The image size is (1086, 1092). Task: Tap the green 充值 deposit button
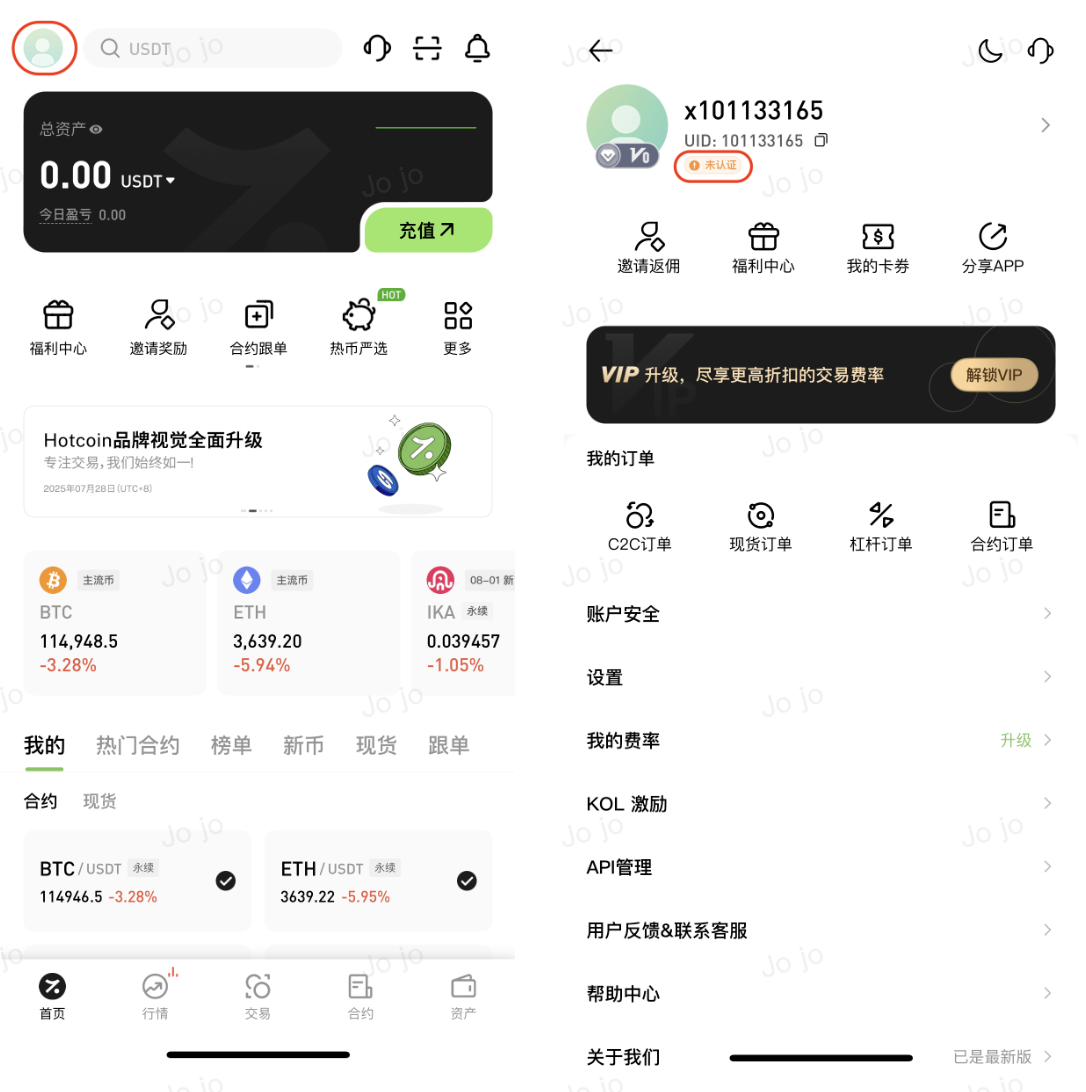(x=427, y=230)
